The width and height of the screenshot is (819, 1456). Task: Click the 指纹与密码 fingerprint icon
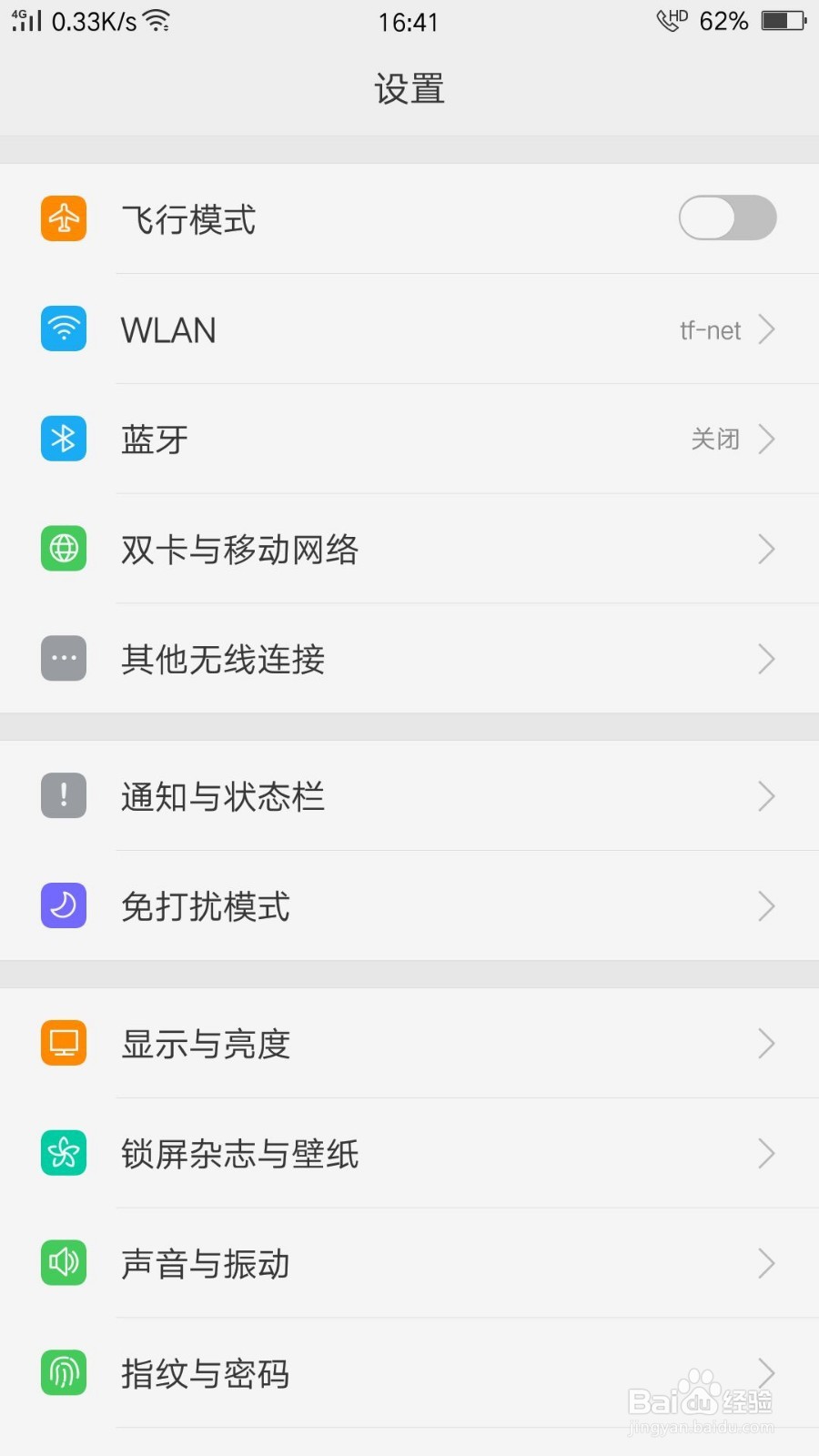[x=63, y=1373]
